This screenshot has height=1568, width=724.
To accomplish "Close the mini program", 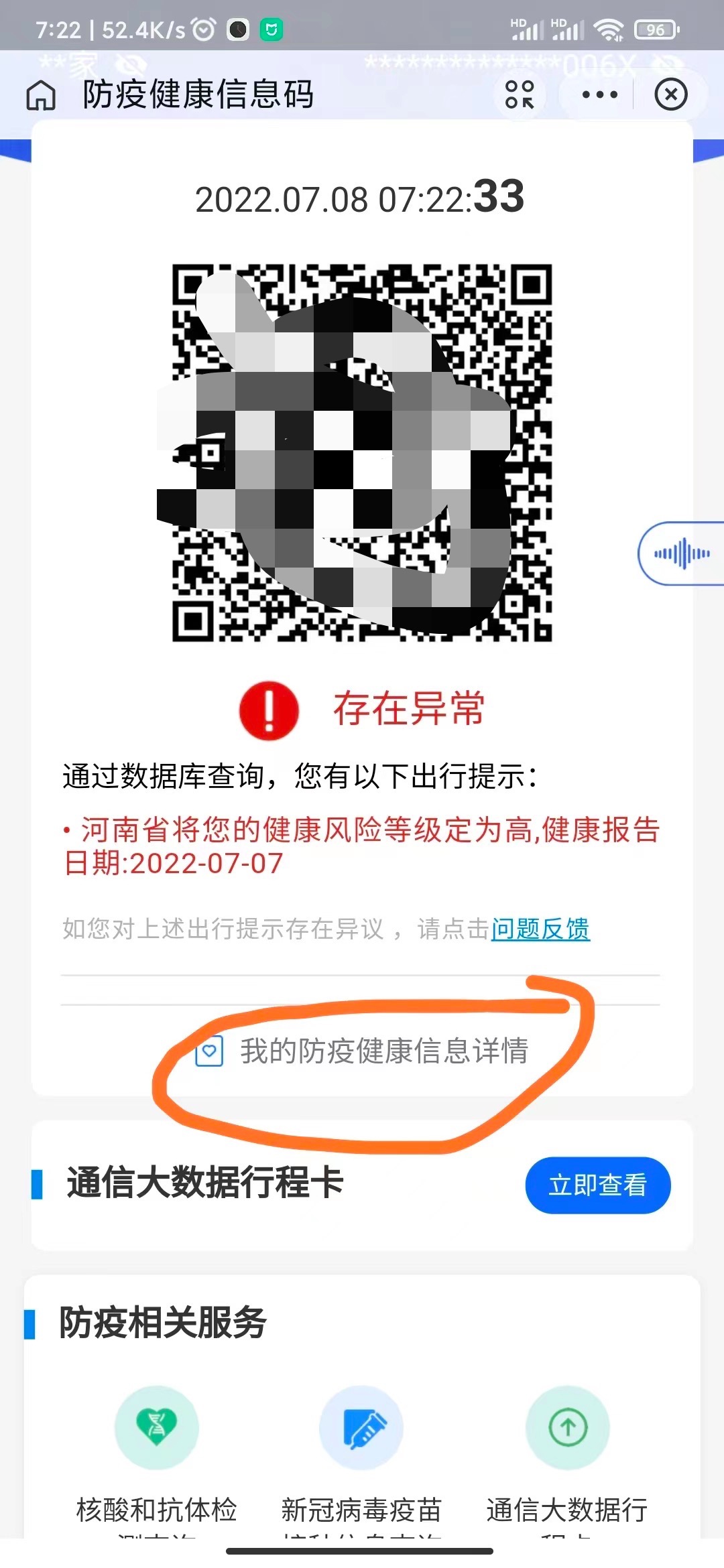I will click(x=671, y=94).
